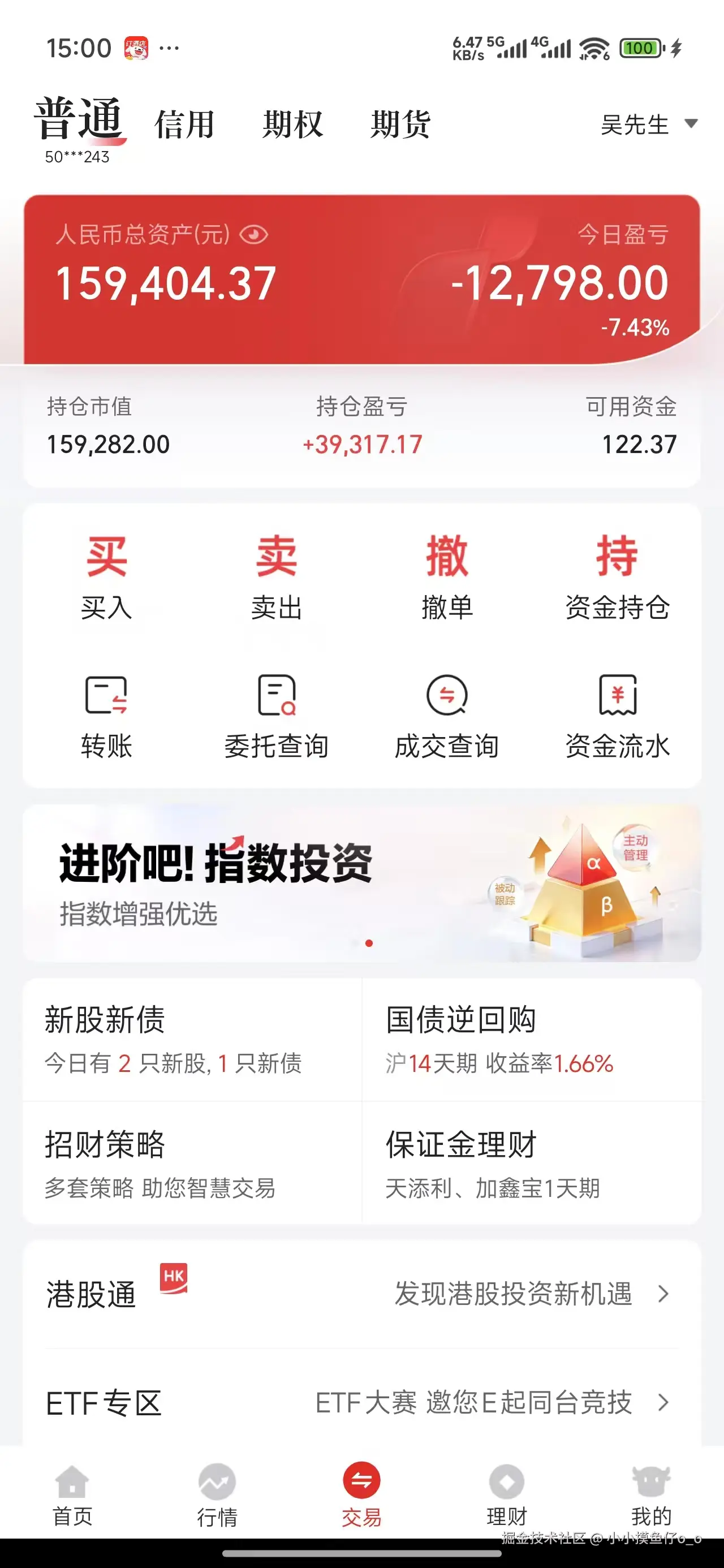The width and height of the screenshot is (724, 1568).
Task: Open the 进阶吧!指数投资 banner
Action: (x=361, y=882)
